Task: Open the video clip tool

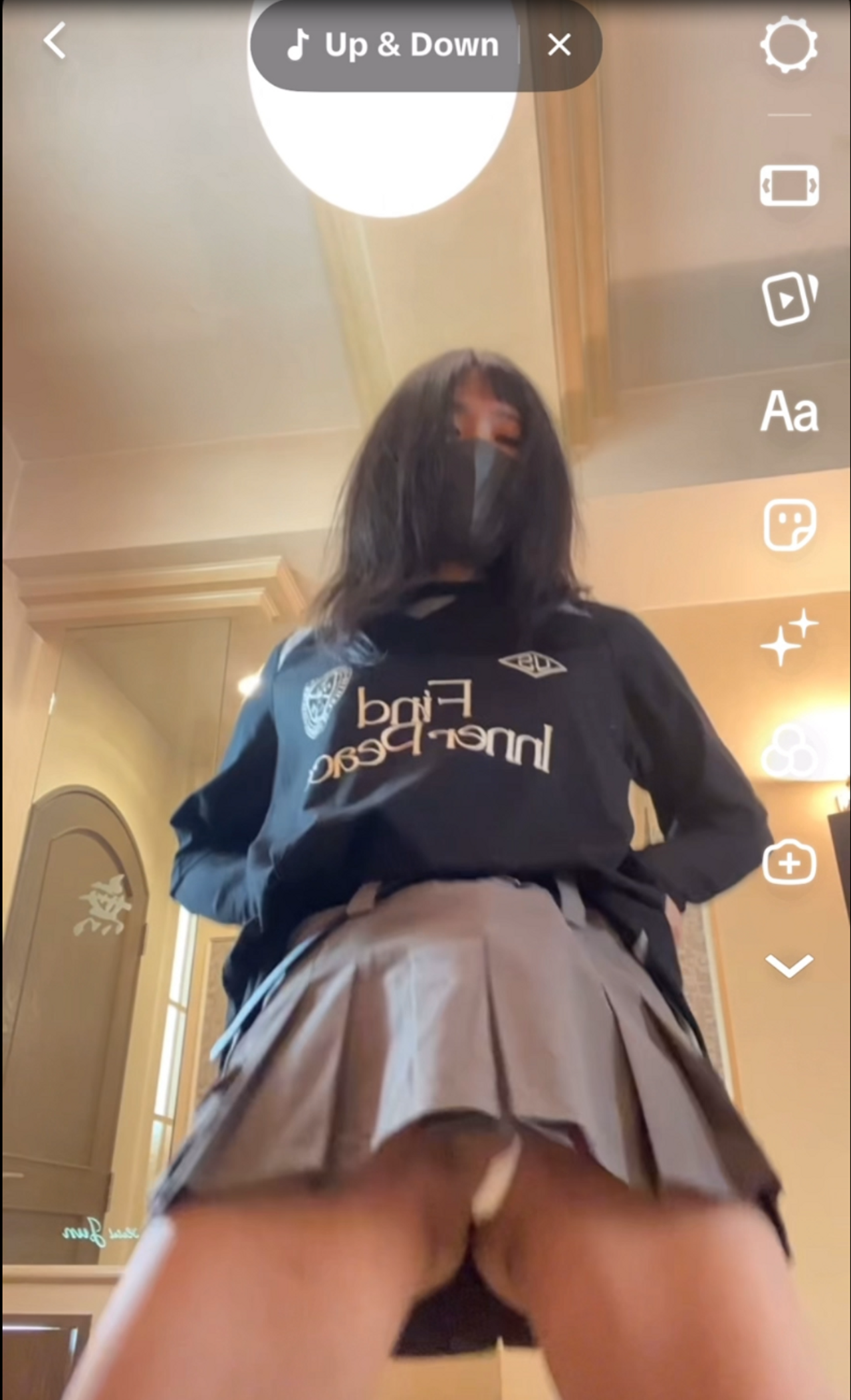Action: (x=789, y=299)
